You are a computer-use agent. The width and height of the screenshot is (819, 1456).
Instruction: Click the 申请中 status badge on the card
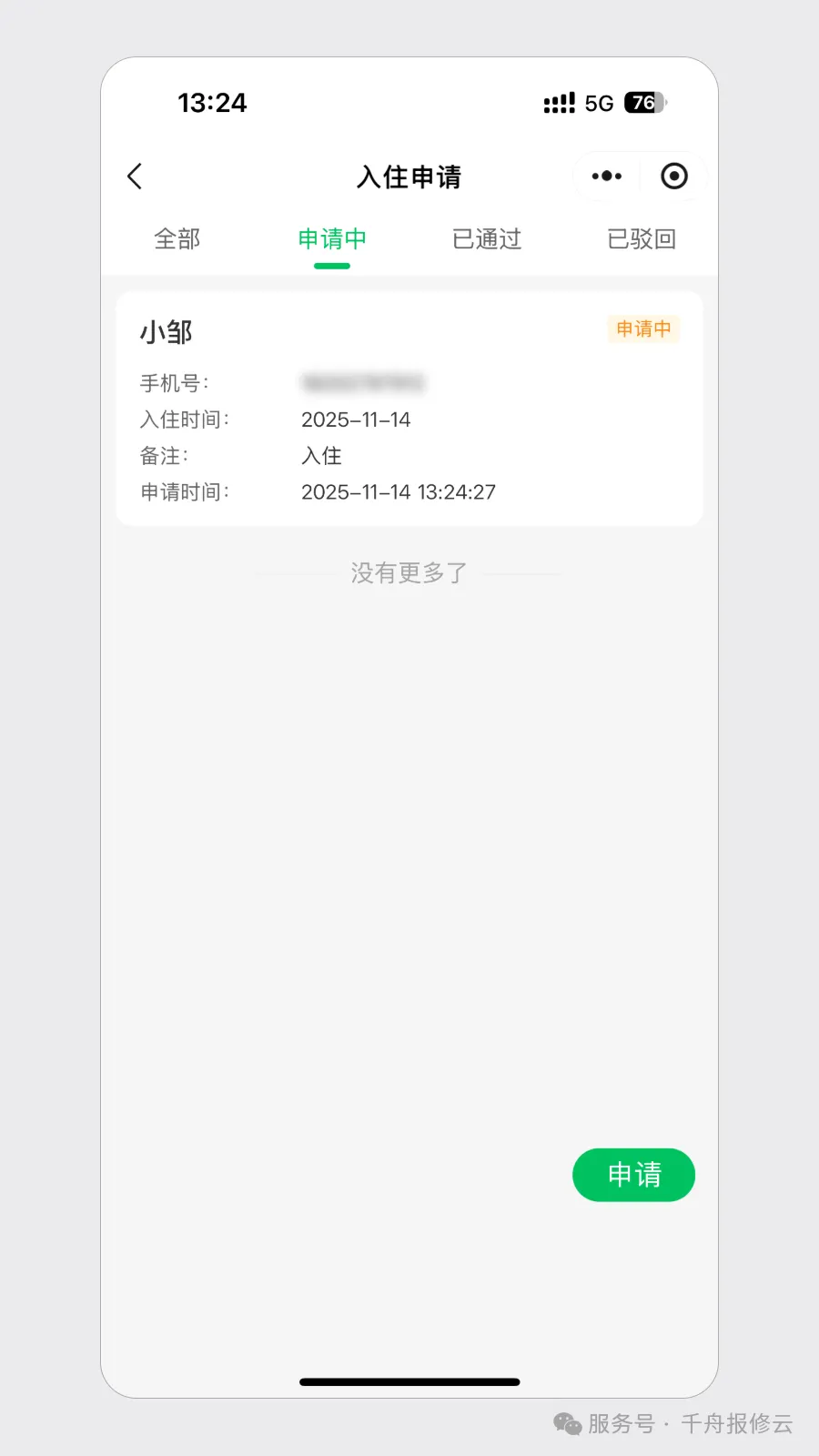click(643, 329)
